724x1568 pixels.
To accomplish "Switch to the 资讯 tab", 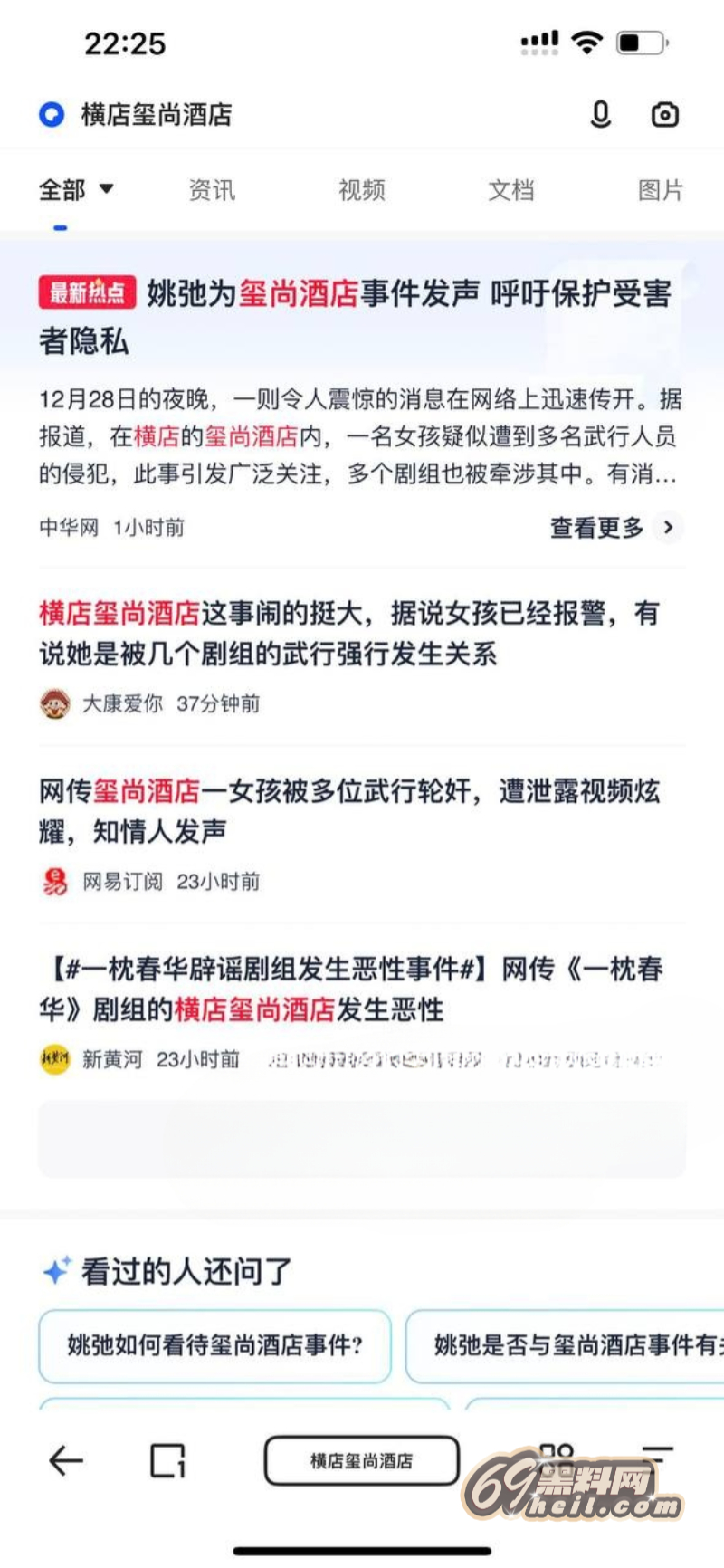I will coord(212,190).
